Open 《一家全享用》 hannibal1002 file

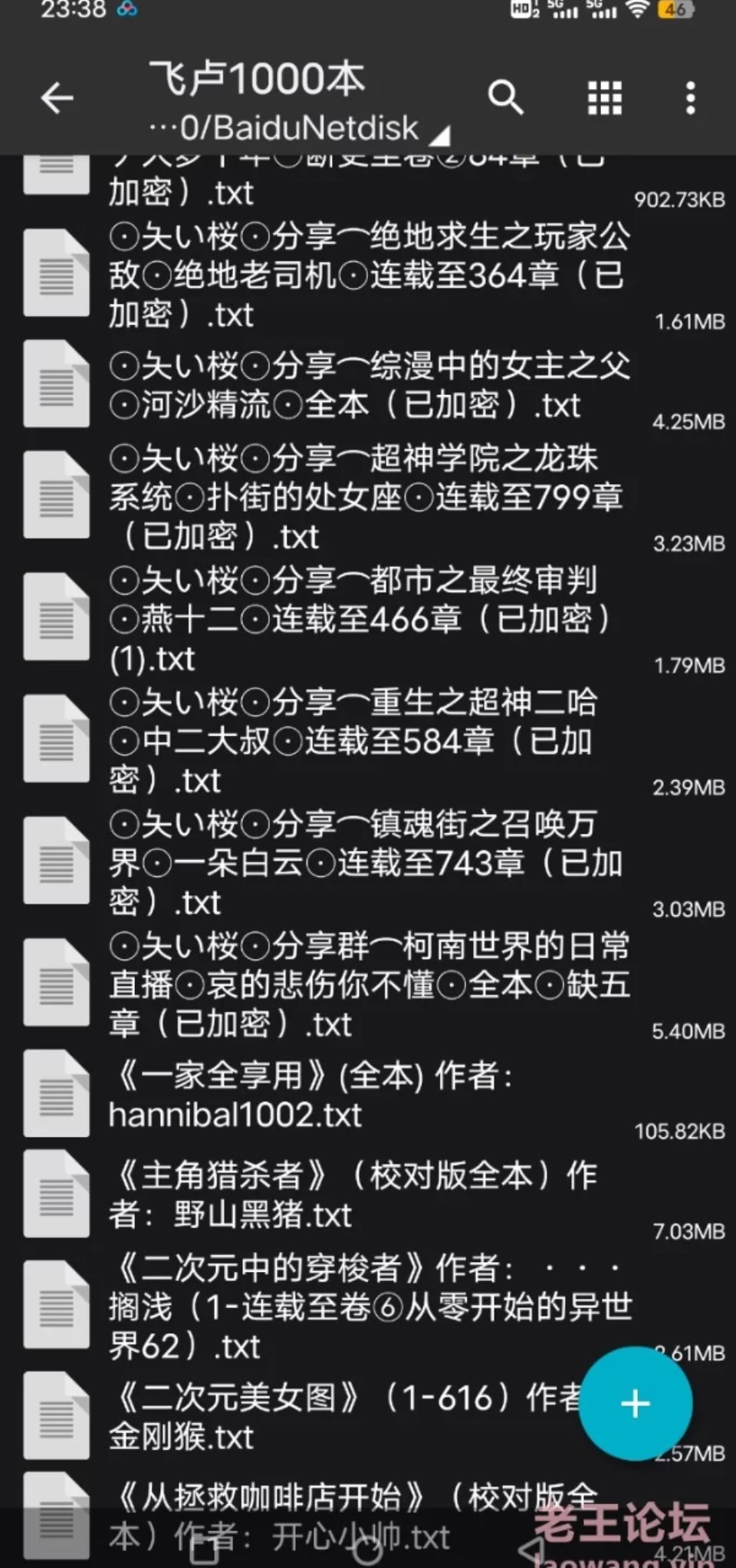coord(368,1095)
